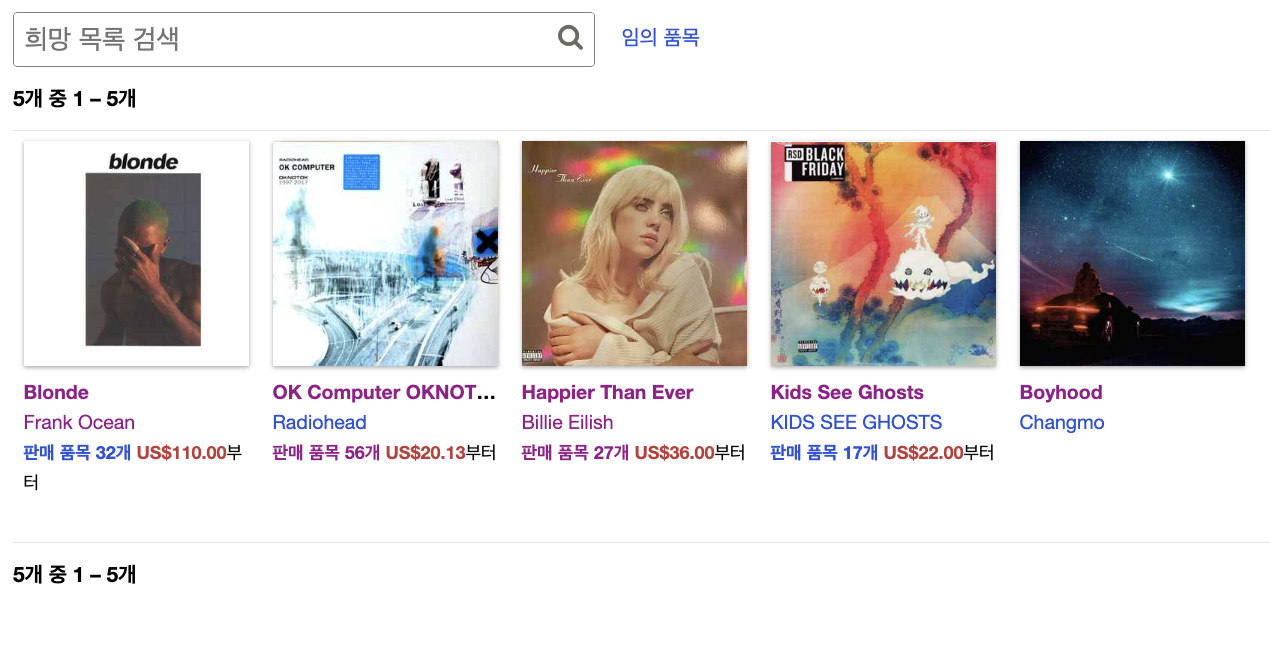
Task: Open the Boyhood title link
Action: pos(1060,392)
